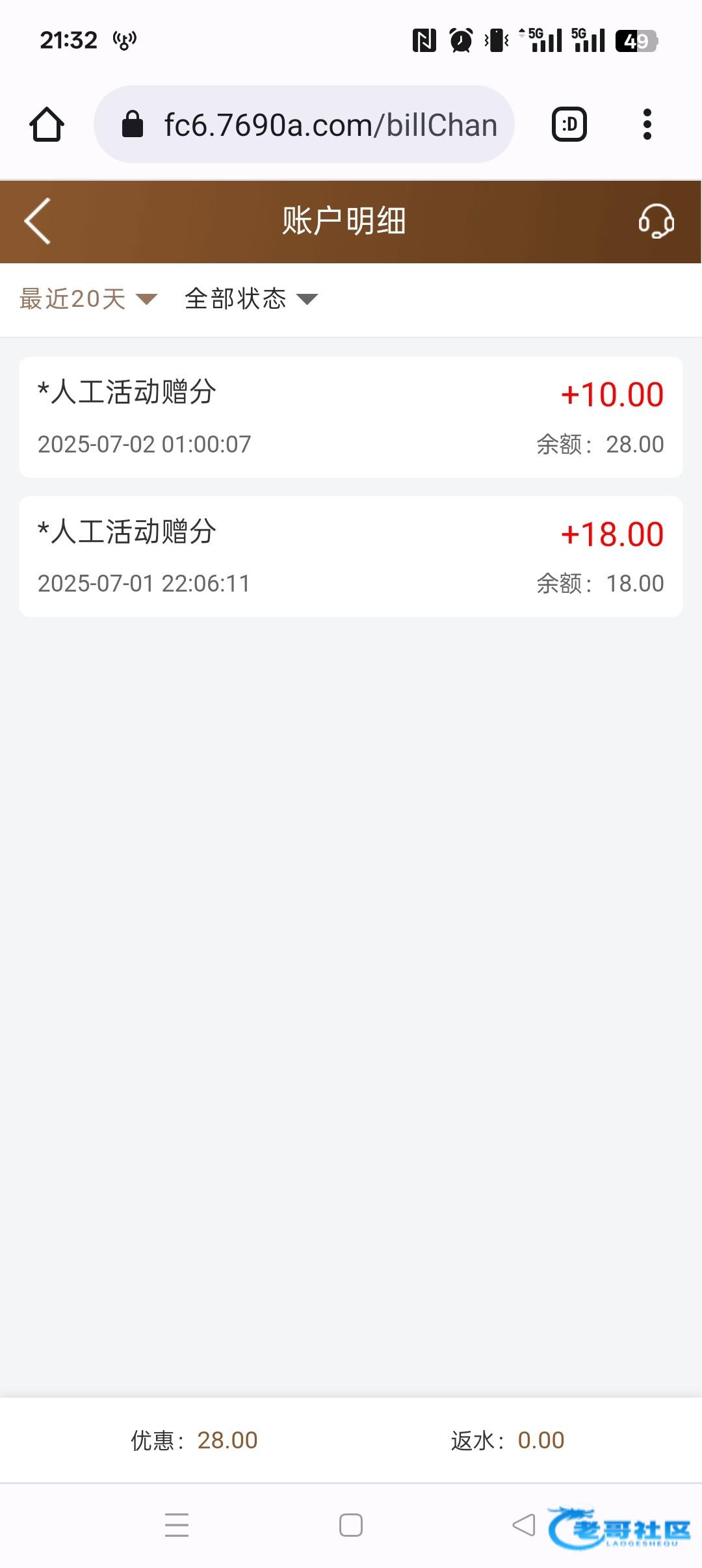Expand the 全部状态 status filter
702x1568 pixels.
tap(251, 299)
